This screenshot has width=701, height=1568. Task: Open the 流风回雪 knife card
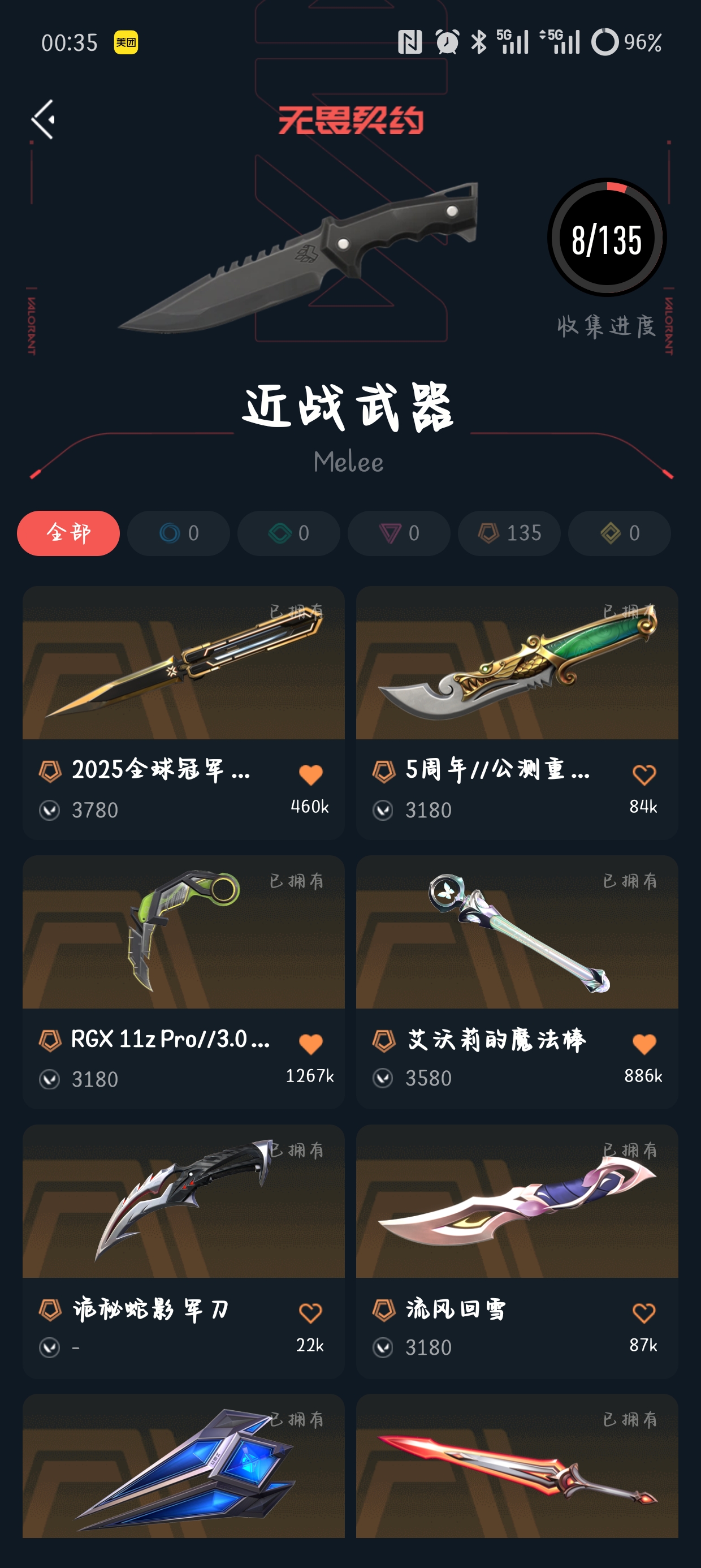[x=516, y=1201]
